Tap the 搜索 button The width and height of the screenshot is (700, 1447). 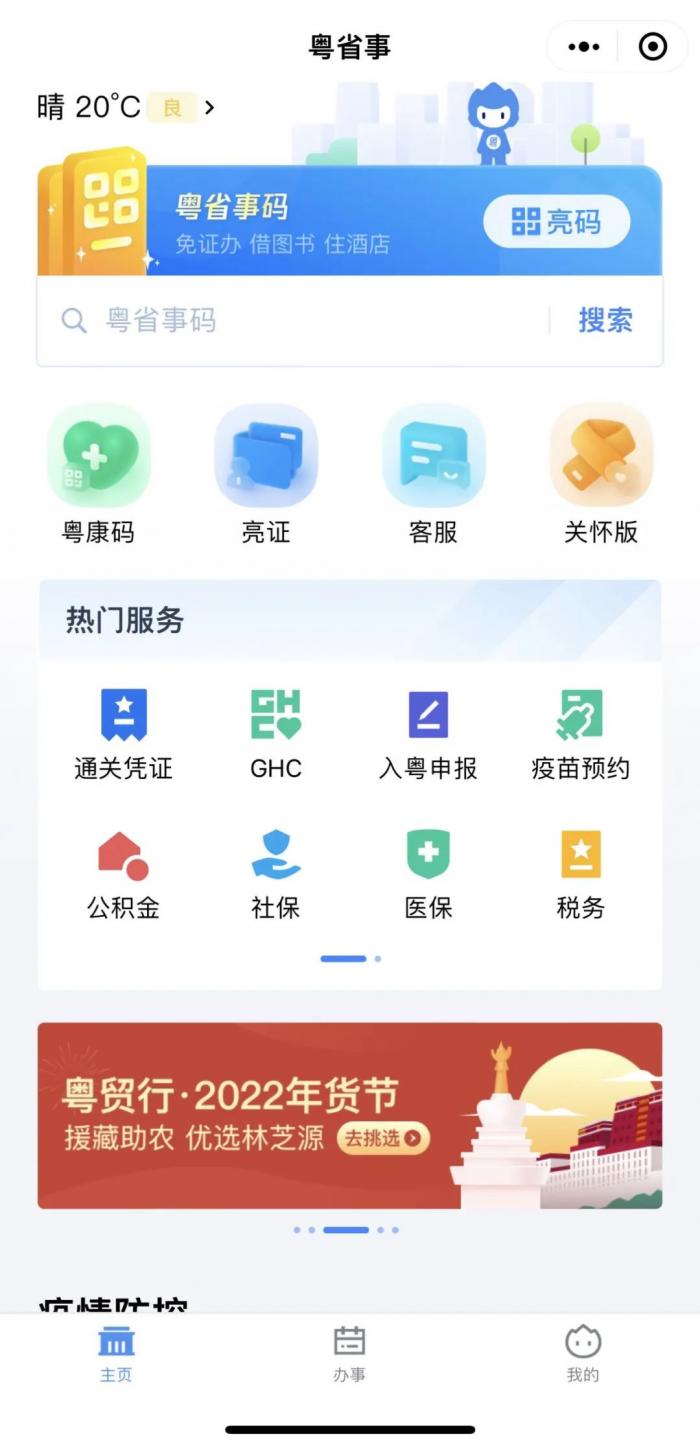pyautogui.click(x=605, y=321)
